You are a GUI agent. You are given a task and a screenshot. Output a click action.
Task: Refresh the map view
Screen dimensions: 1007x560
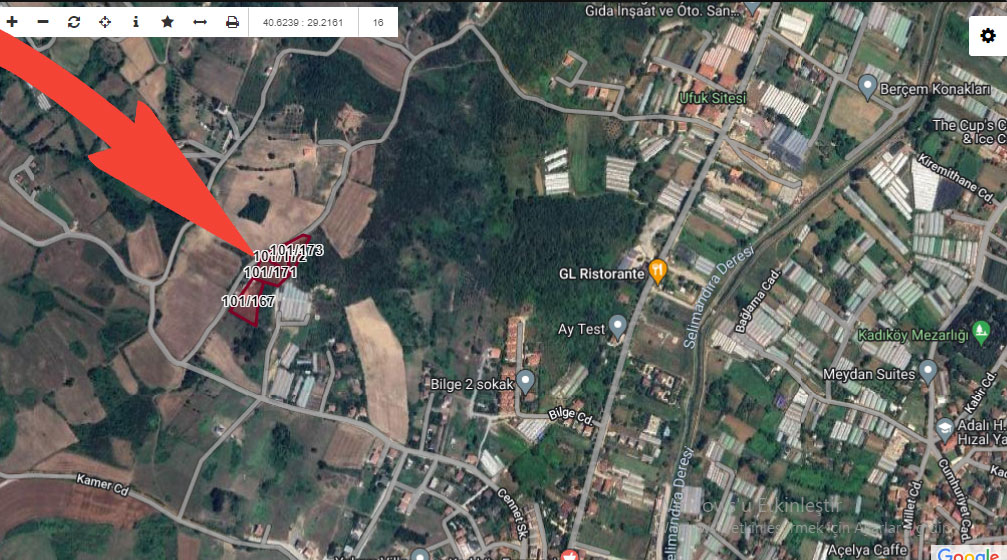pos(74,21)
